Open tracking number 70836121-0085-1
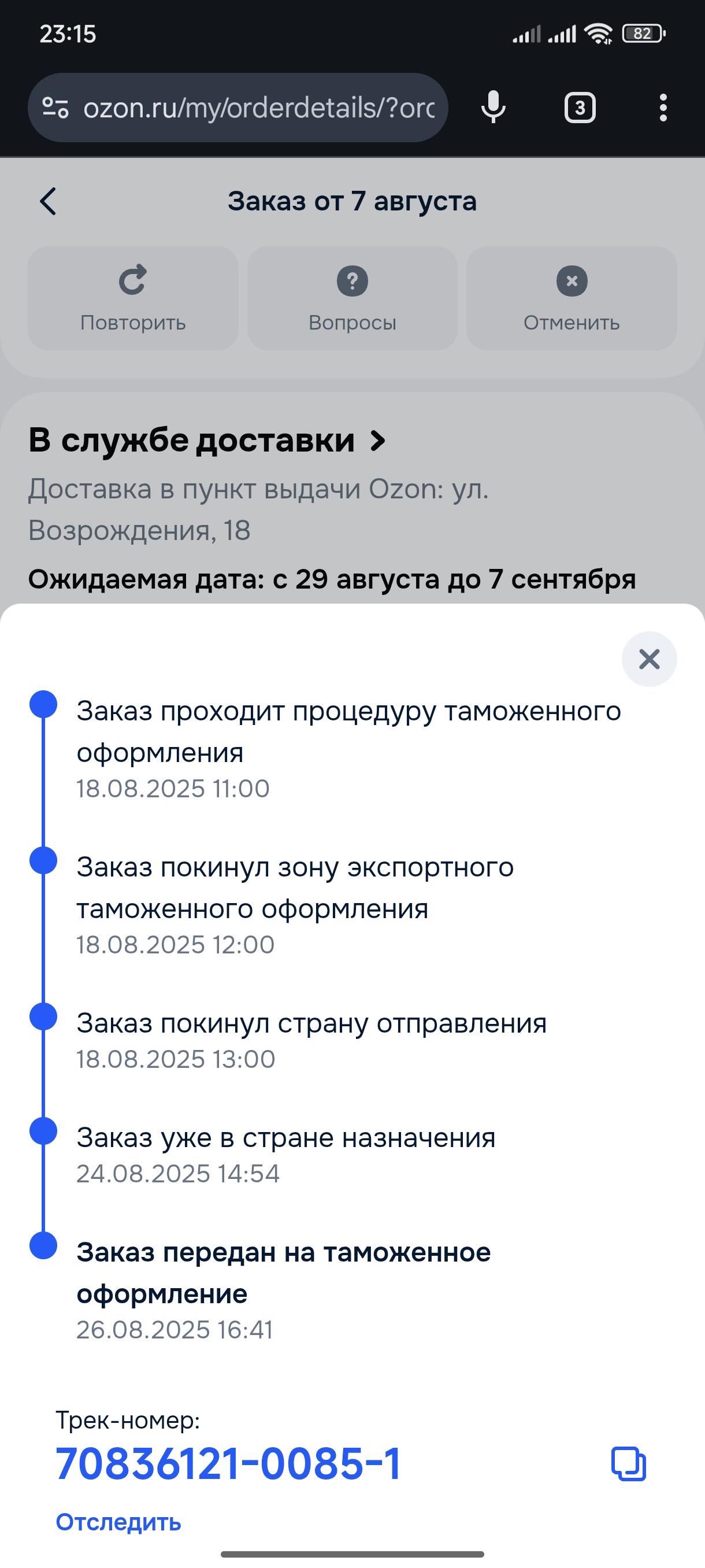705x1568 pixels. point(228,1463)
